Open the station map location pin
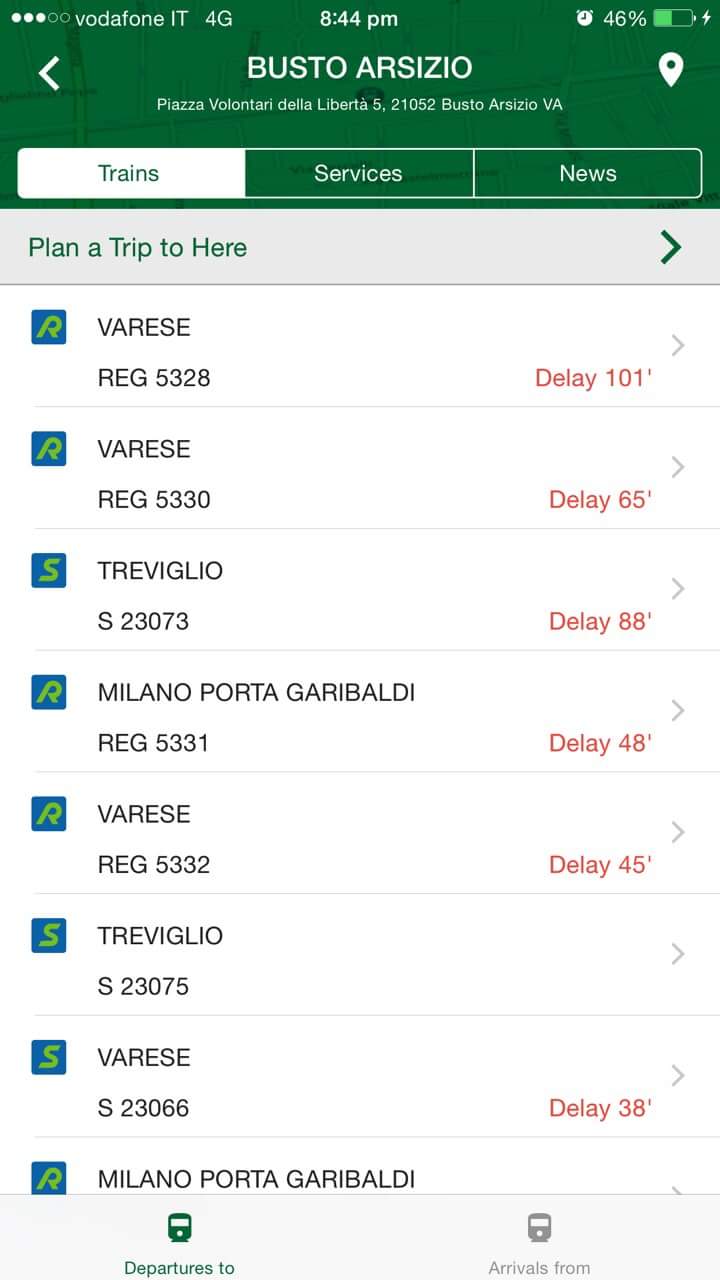This screenshot has width=720, height=1280. (x=671, y=71)
